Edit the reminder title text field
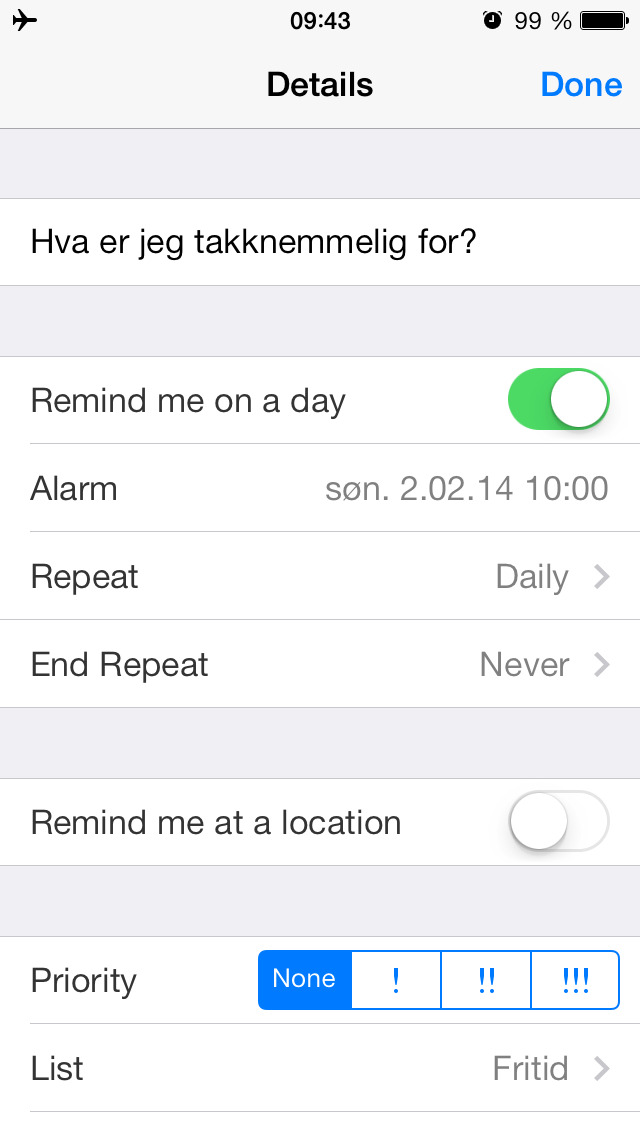 pyautogui.click(x=320, y=242)
